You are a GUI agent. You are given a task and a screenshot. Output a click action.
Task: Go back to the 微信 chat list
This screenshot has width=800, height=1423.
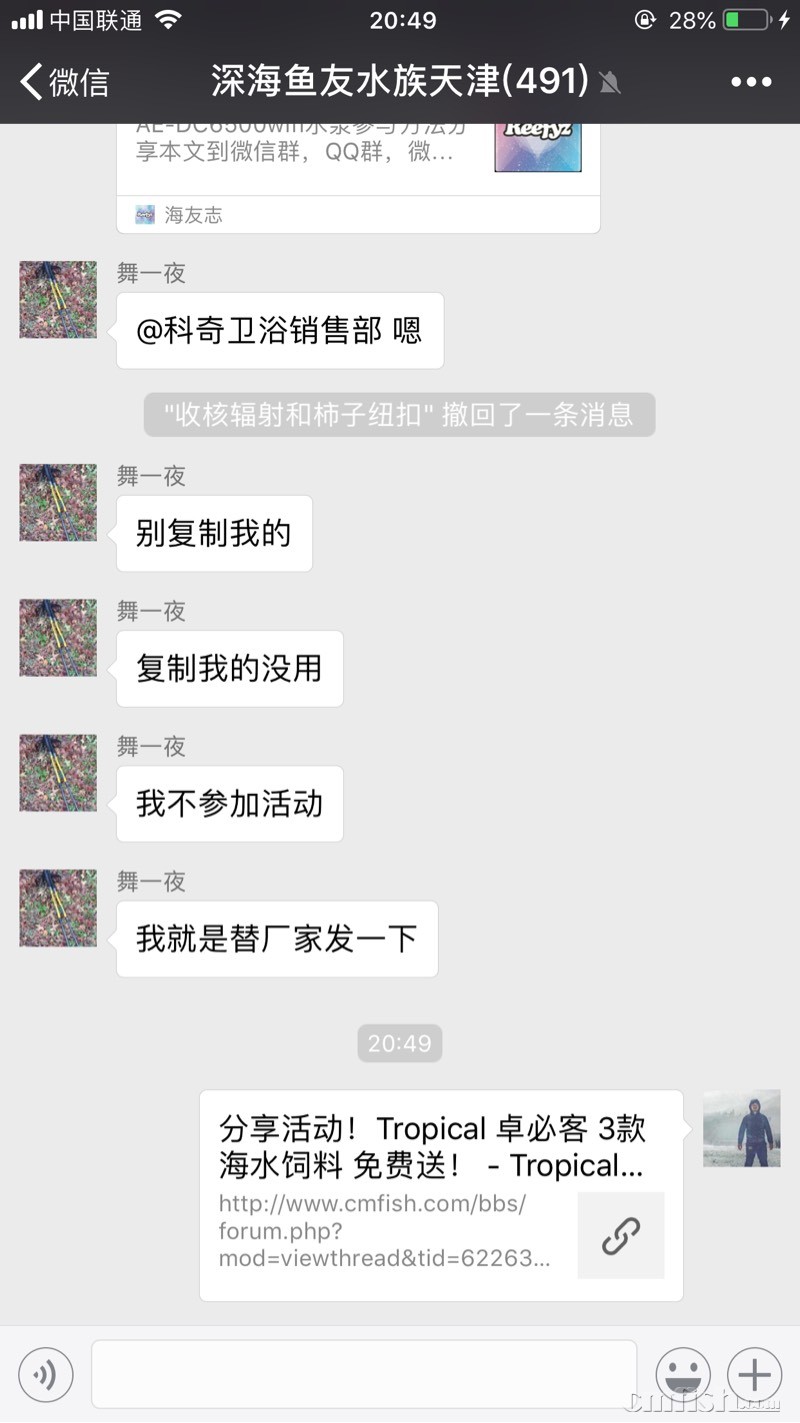(x=64, y=82)
